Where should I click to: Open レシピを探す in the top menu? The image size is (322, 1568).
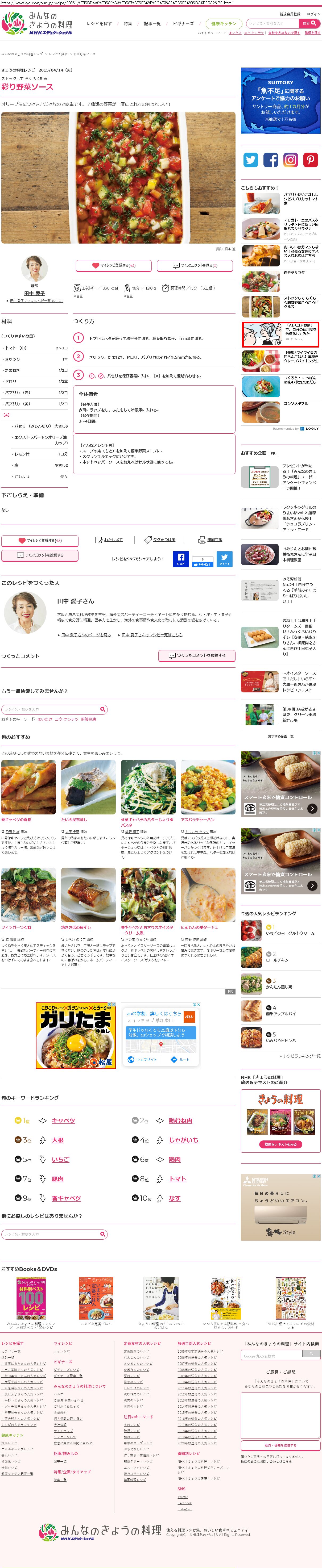(99, 24)
